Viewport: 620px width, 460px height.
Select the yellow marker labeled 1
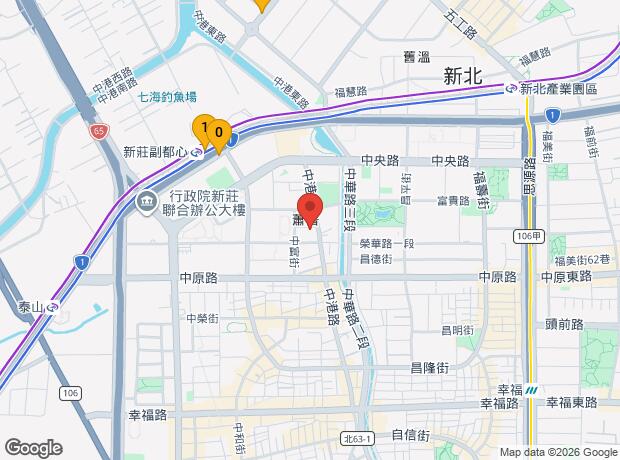pos(202,131)
